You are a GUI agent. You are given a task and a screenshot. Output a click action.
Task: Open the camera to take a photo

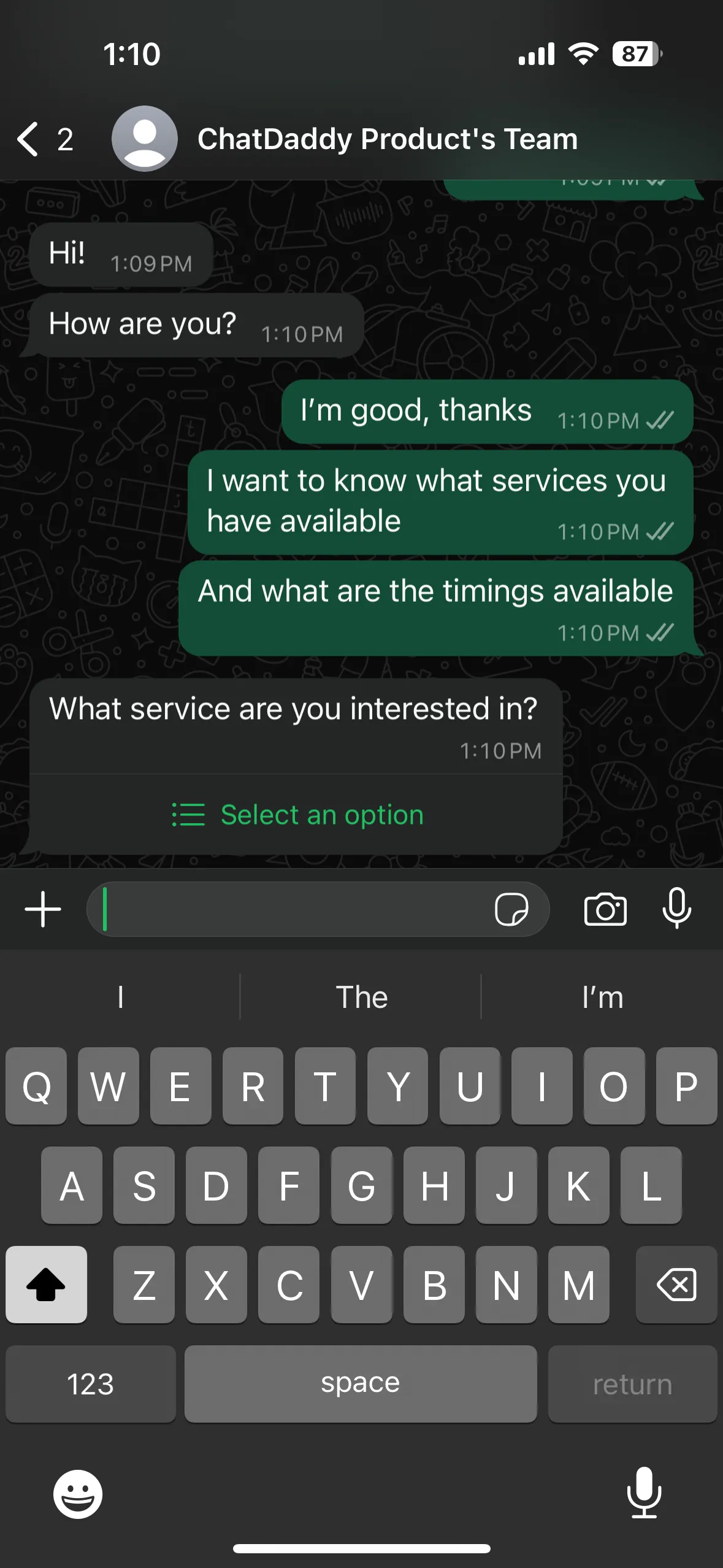pyautogui.click(x=605, y=909)
